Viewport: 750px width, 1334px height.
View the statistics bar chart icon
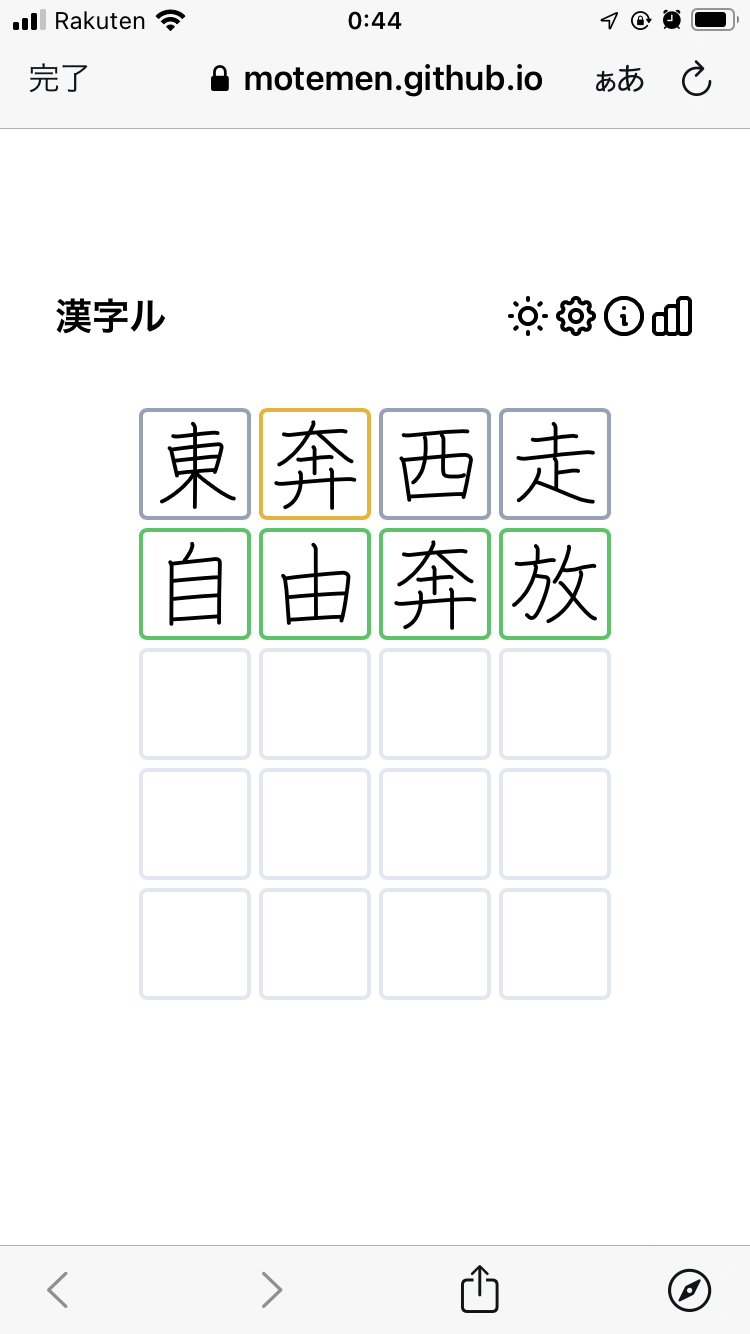pos(672,317)
